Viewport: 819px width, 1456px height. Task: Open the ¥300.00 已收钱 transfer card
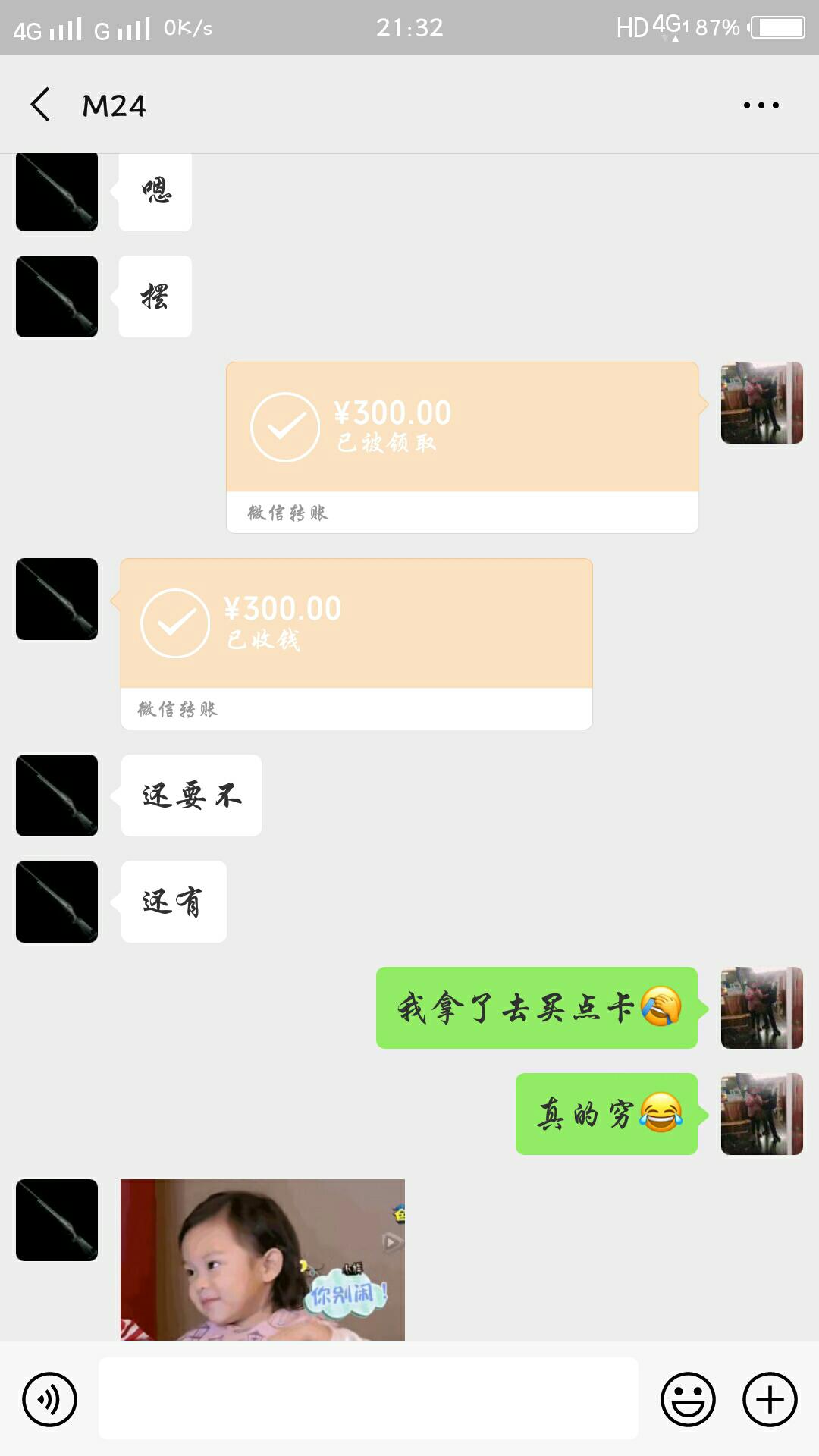[356, 644]
